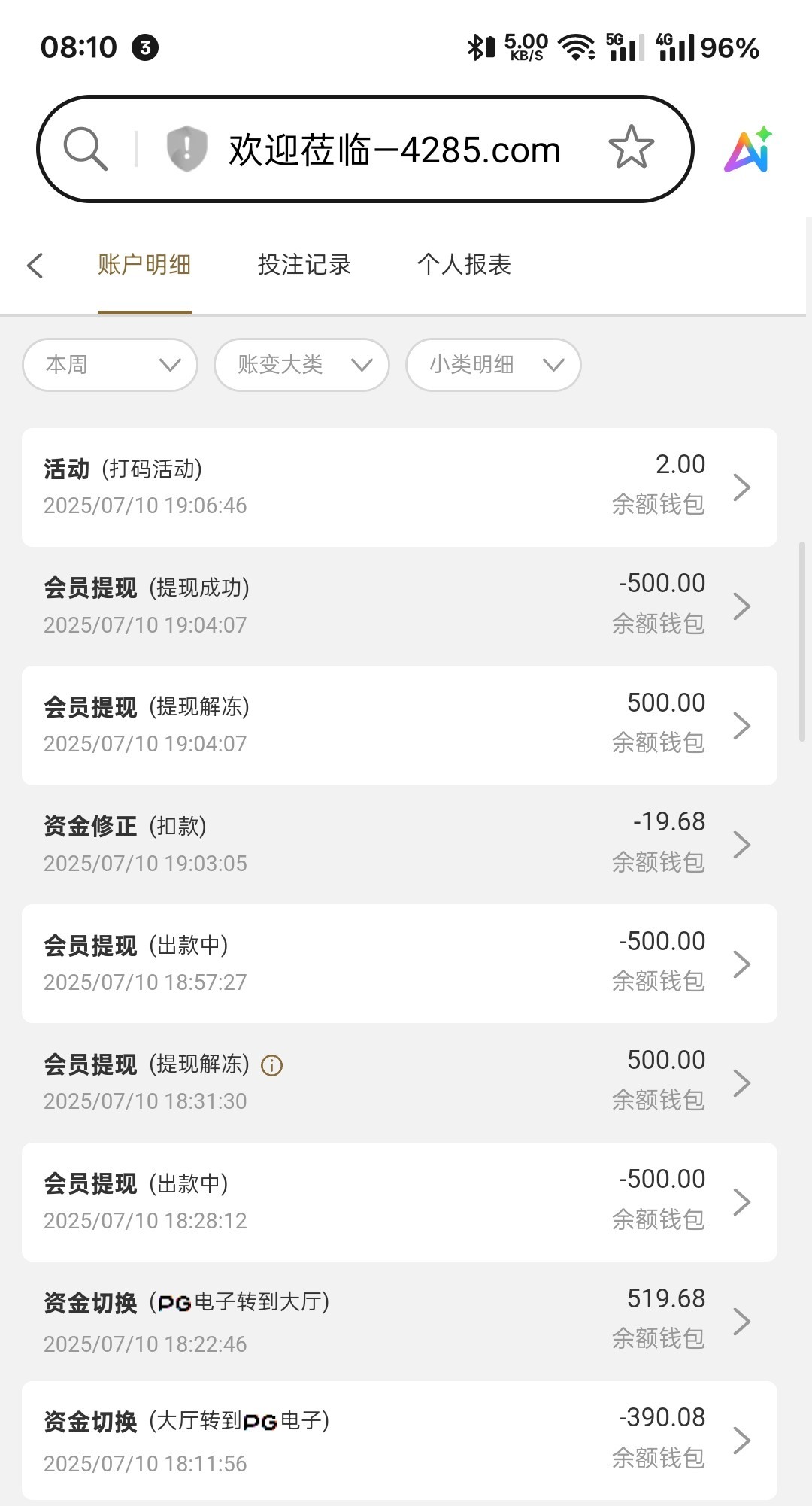Switch to the 个人报表 tab
812x1506 pixels.
pyautogui.click(x=464, y=265)
